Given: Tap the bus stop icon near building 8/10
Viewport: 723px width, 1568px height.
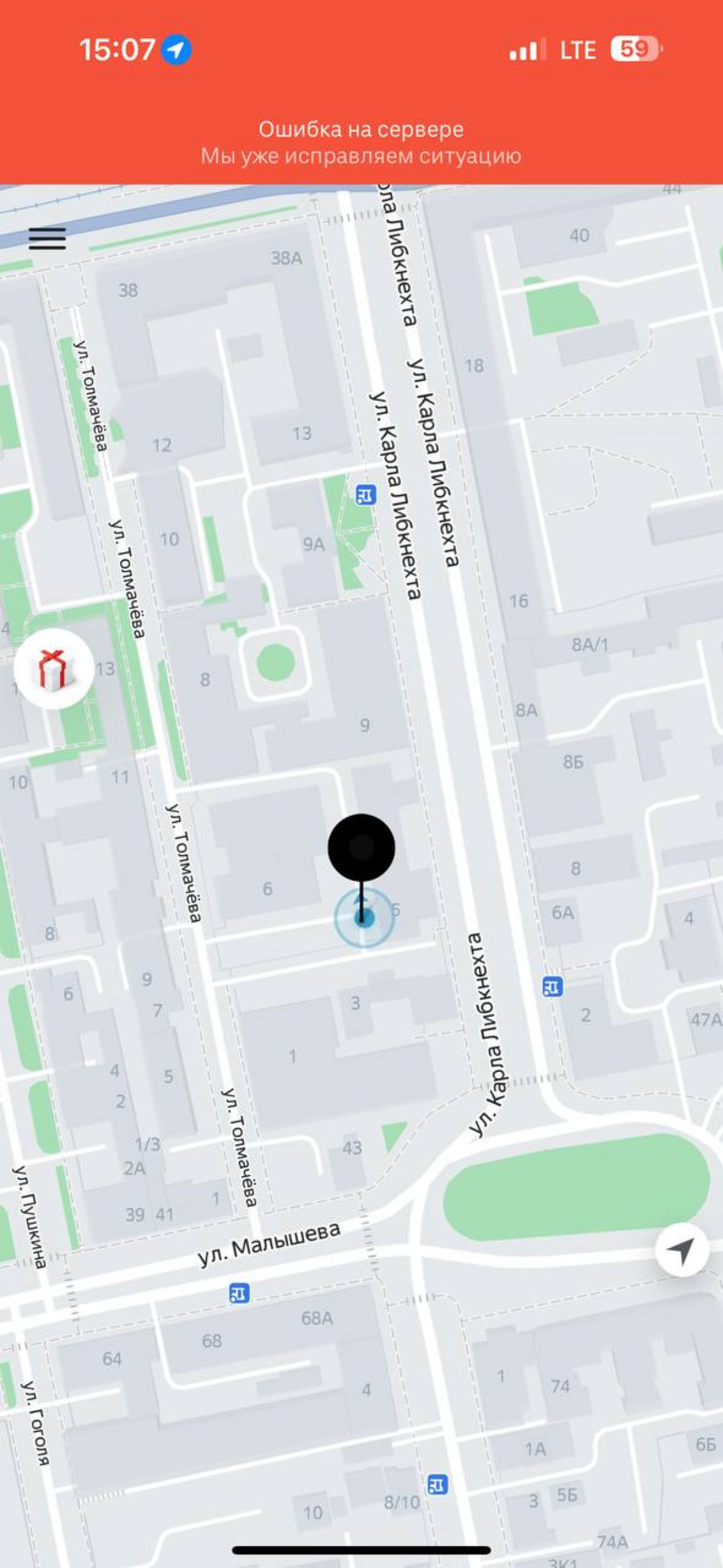Looking at the screenshot, I should point(437,1484).
